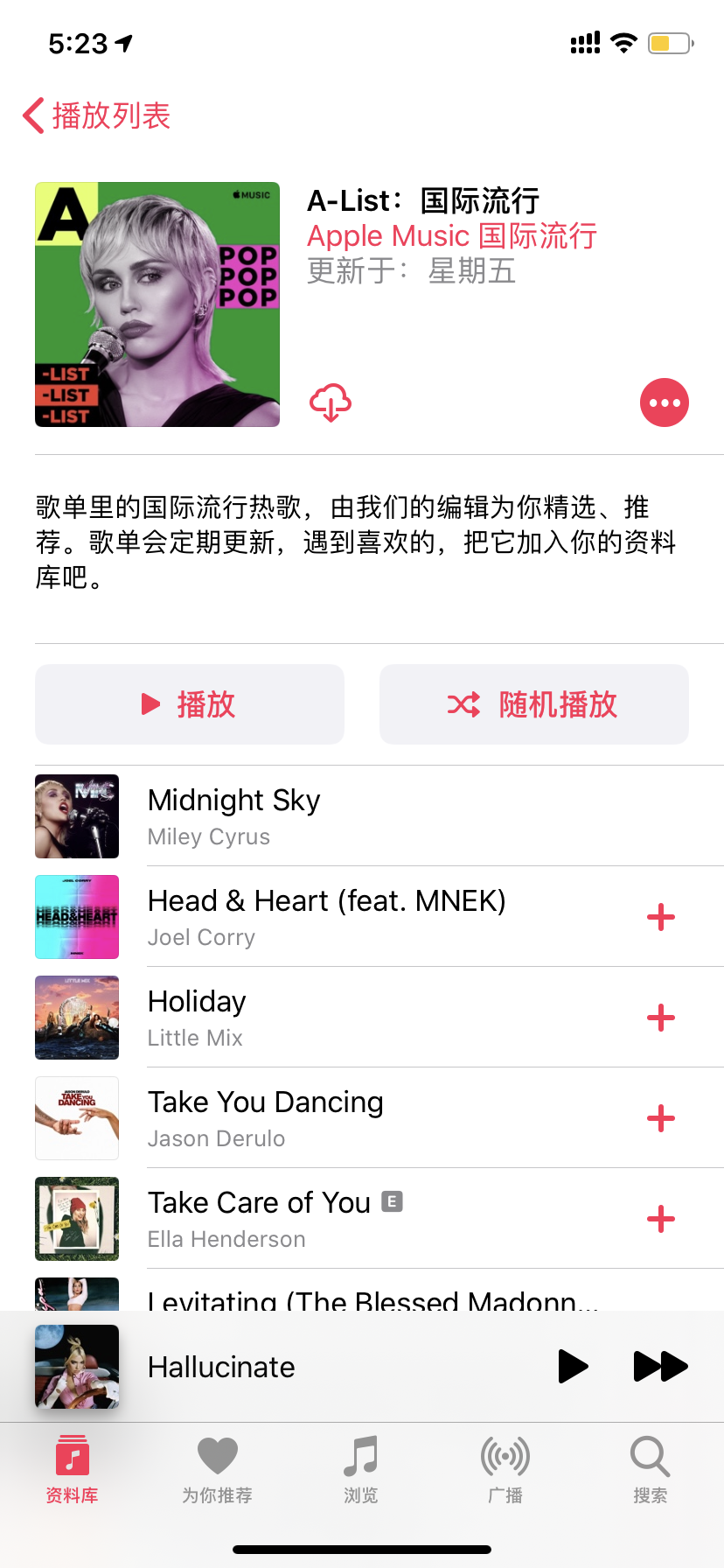The height and width of the screenshot is (1568, 724).
Task: Open the 搜索 tab
Action: click(x=650, y=1470)
